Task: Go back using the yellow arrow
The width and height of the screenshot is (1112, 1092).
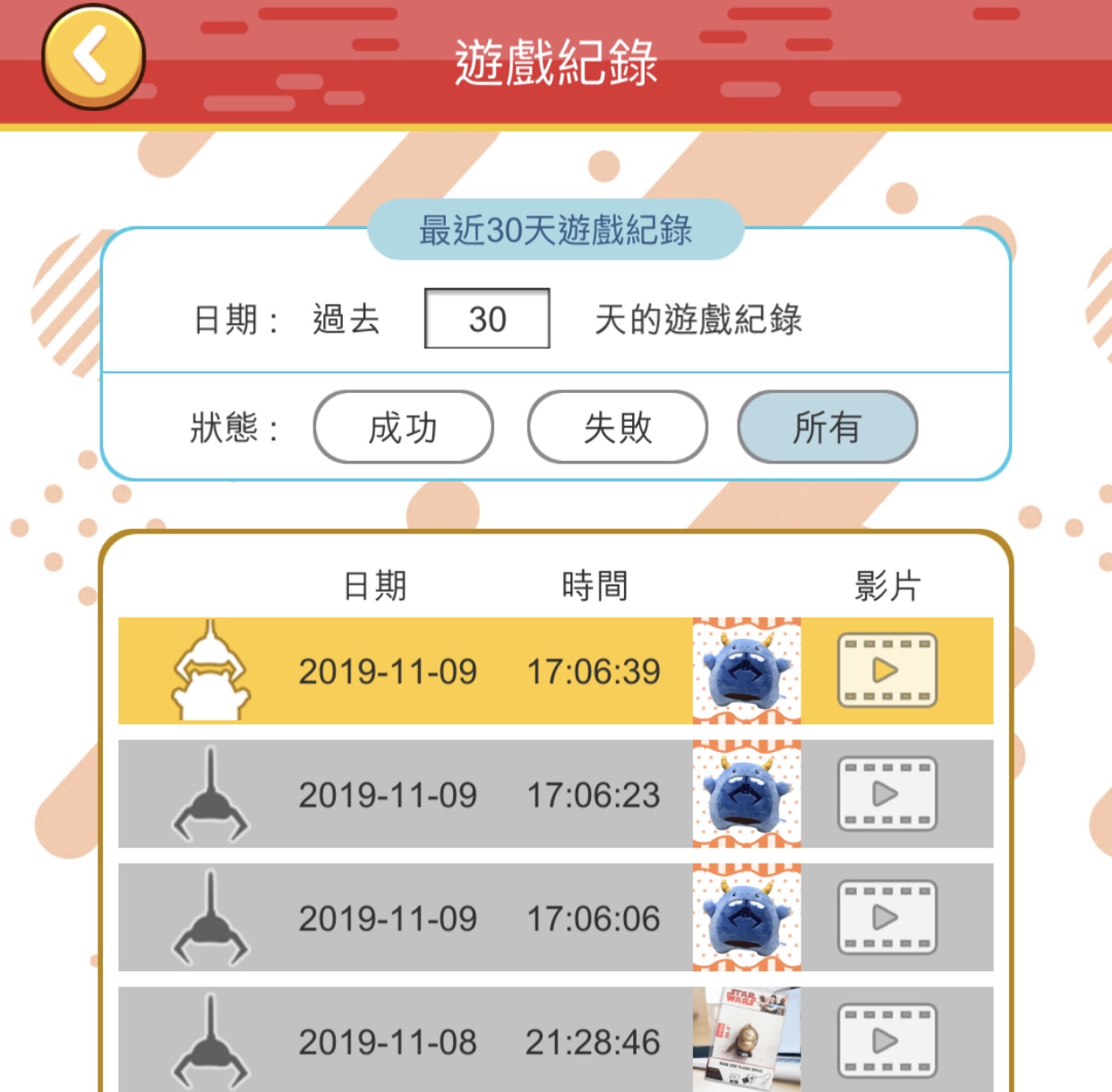Action: click(93, 56)
